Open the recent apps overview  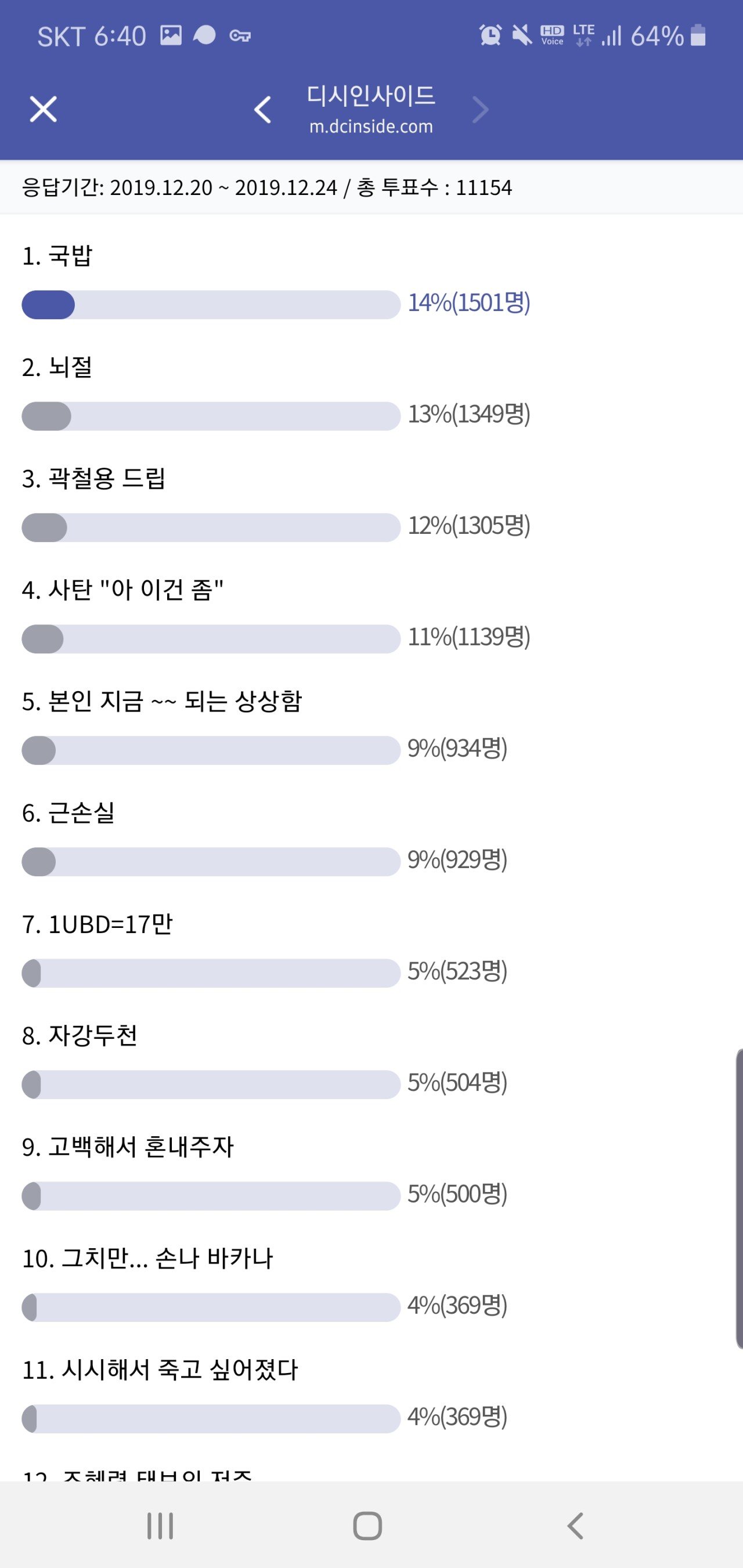click(x=160, y=1526)
